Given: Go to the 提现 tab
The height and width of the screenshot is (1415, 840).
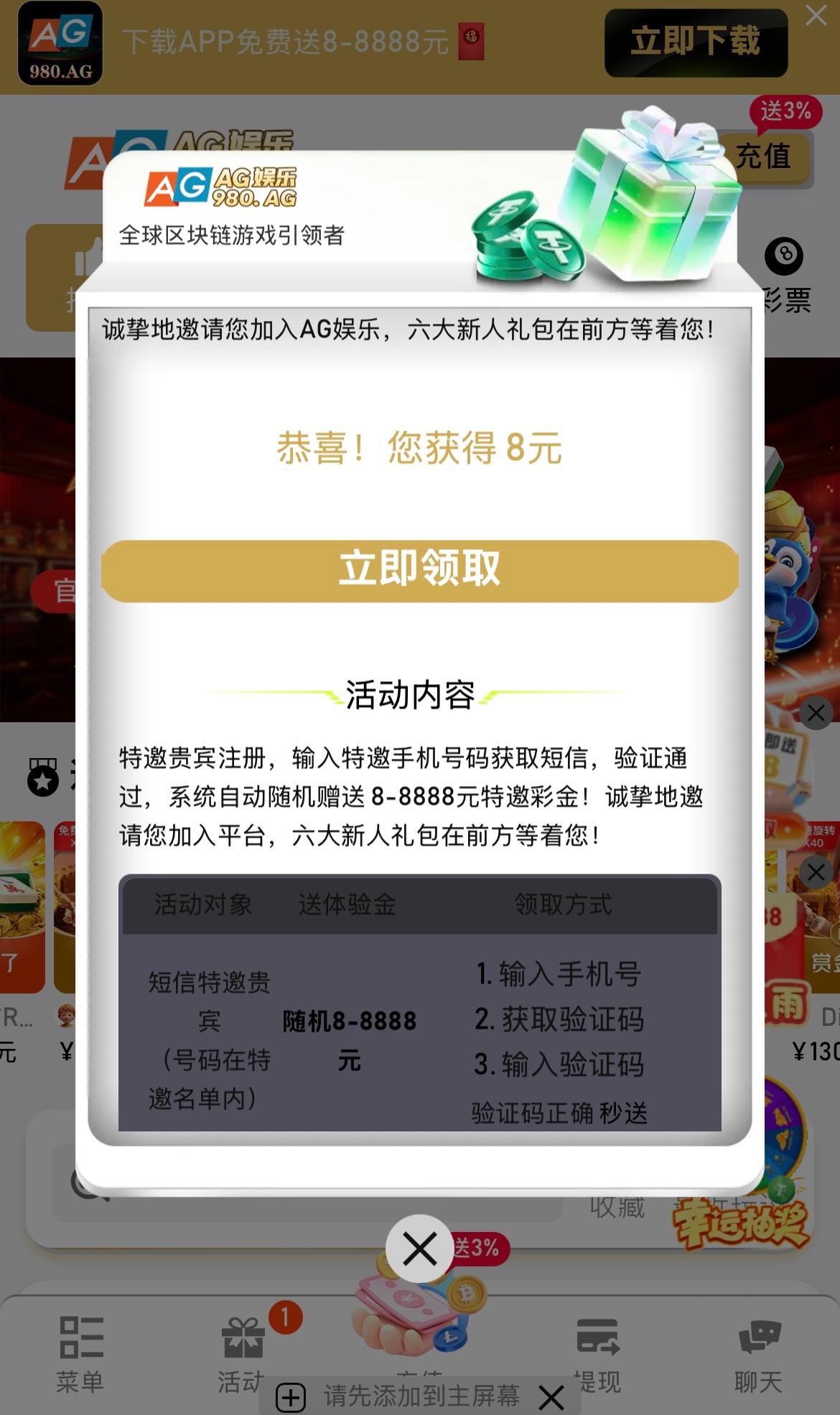Looking at the screenshot, I should point(597,1353).
